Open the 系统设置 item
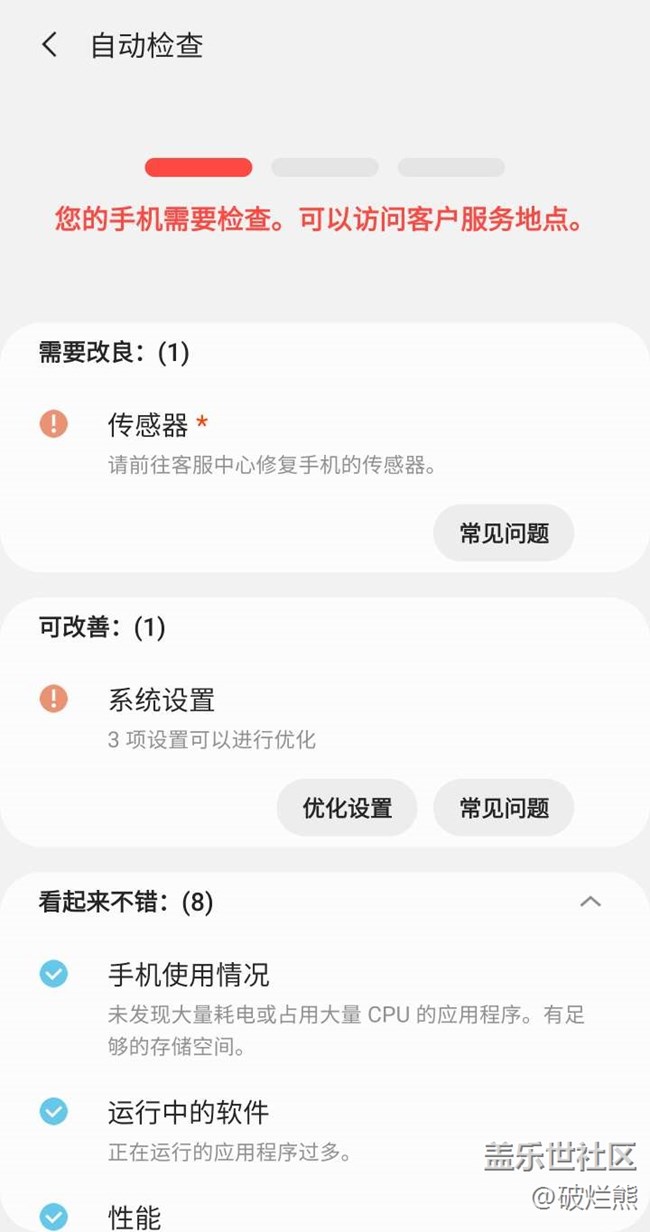Screen dimensions: 650x1232 pyautogui.click(x=325, y=718)
